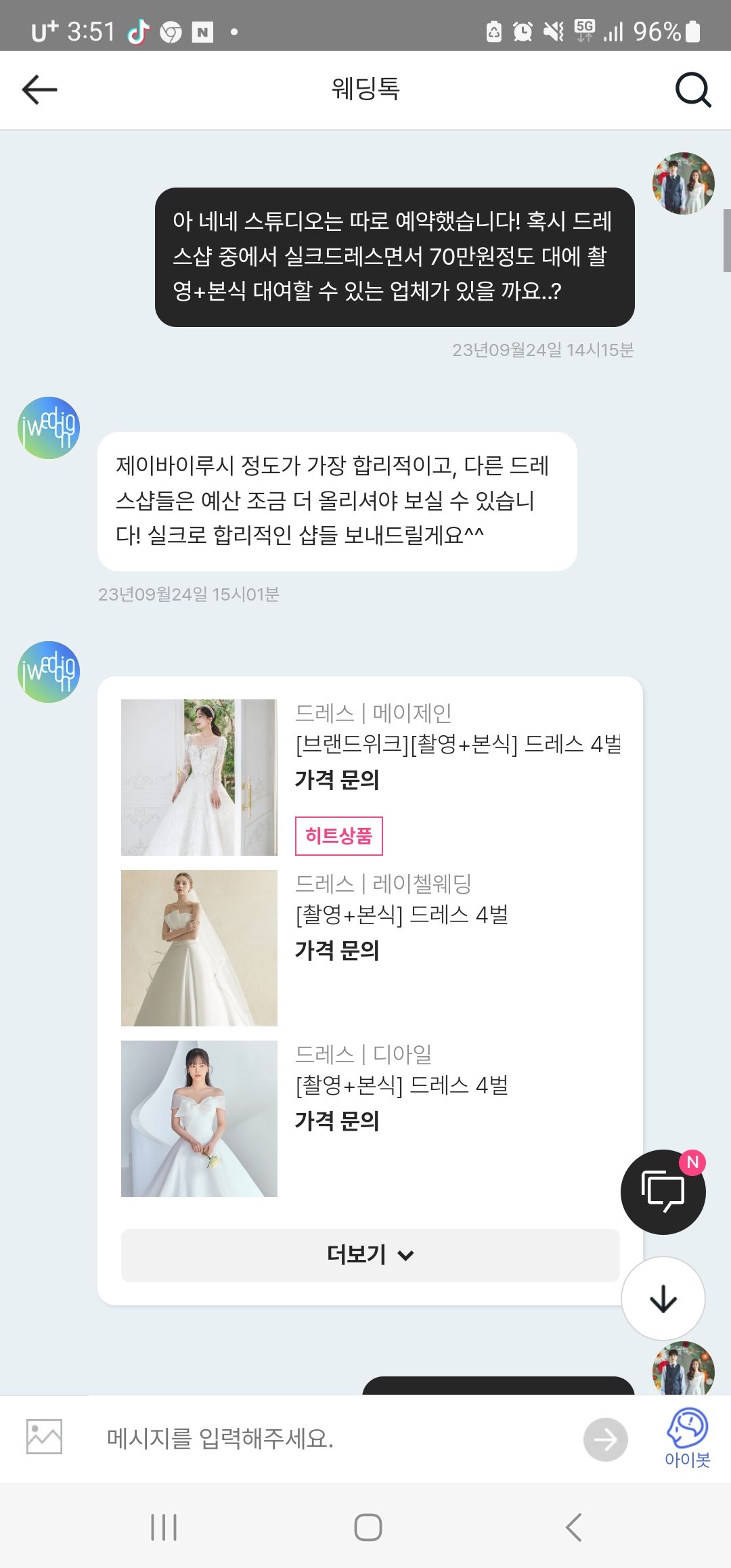Open the recent apps view

point(164,1527)
